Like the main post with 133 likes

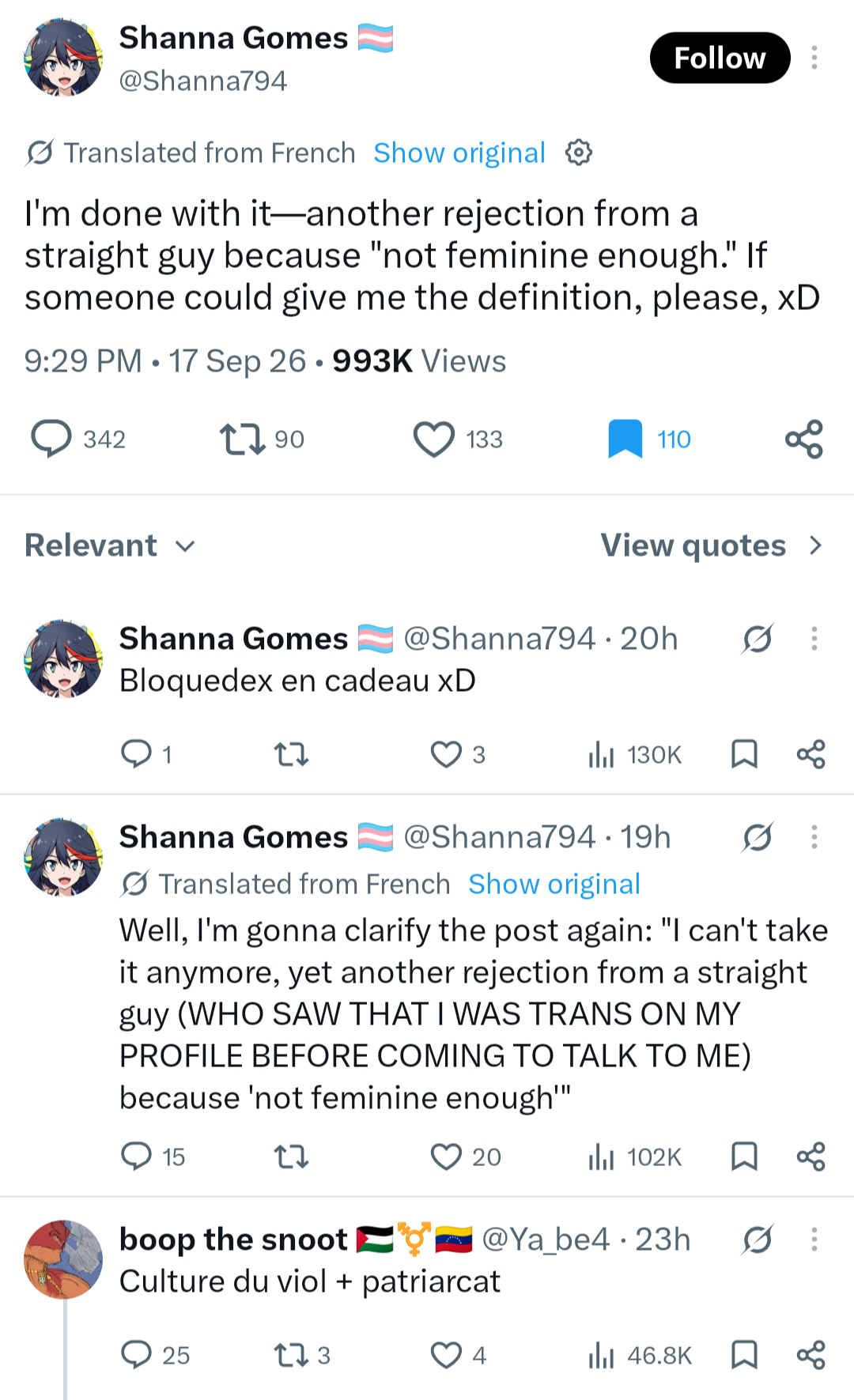point(458,439)
